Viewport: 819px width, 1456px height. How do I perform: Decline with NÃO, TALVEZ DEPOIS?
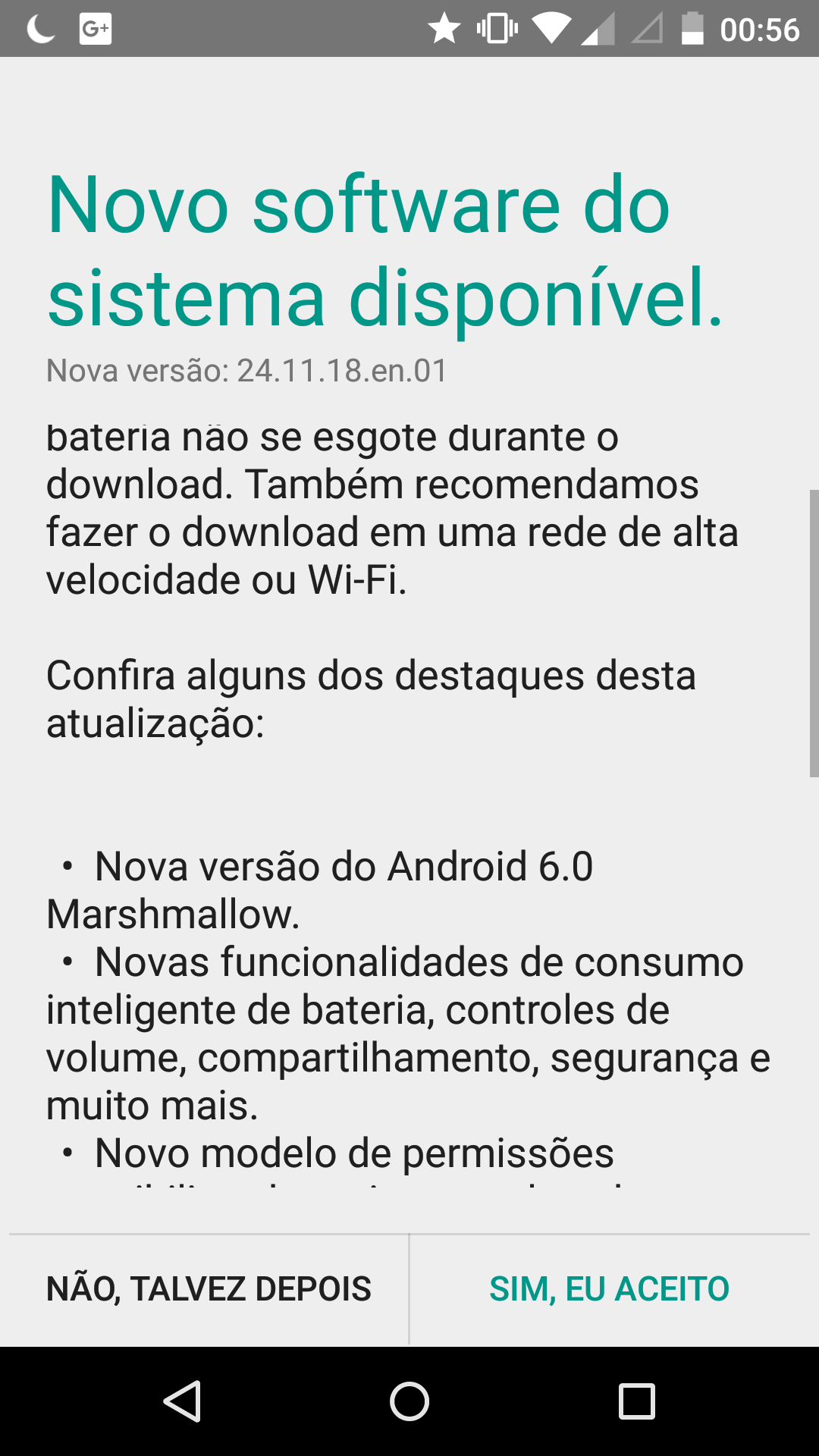pos(209,1289)
